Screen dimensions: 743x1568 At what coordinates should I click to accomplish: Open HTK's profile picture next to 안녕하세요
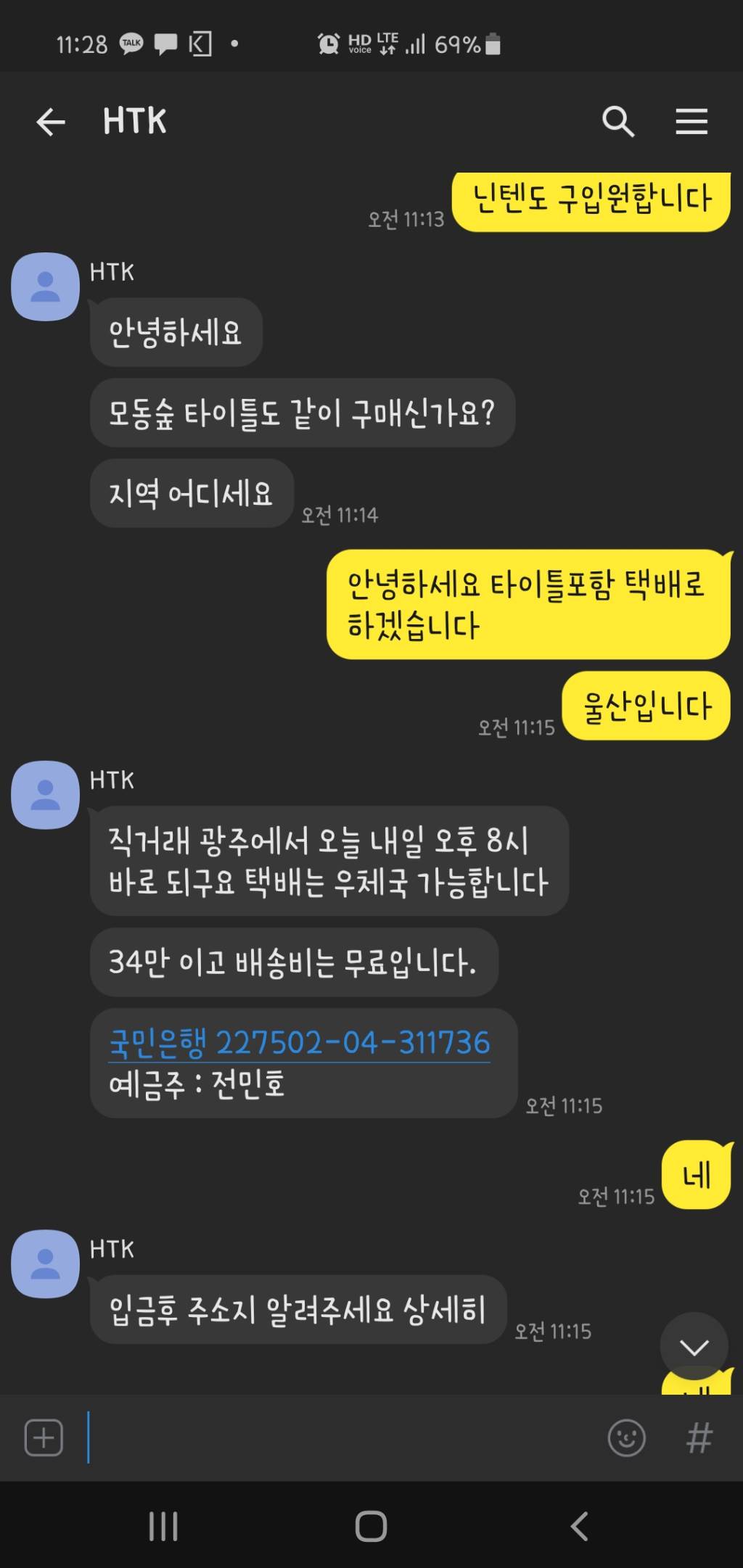point(45,287)
